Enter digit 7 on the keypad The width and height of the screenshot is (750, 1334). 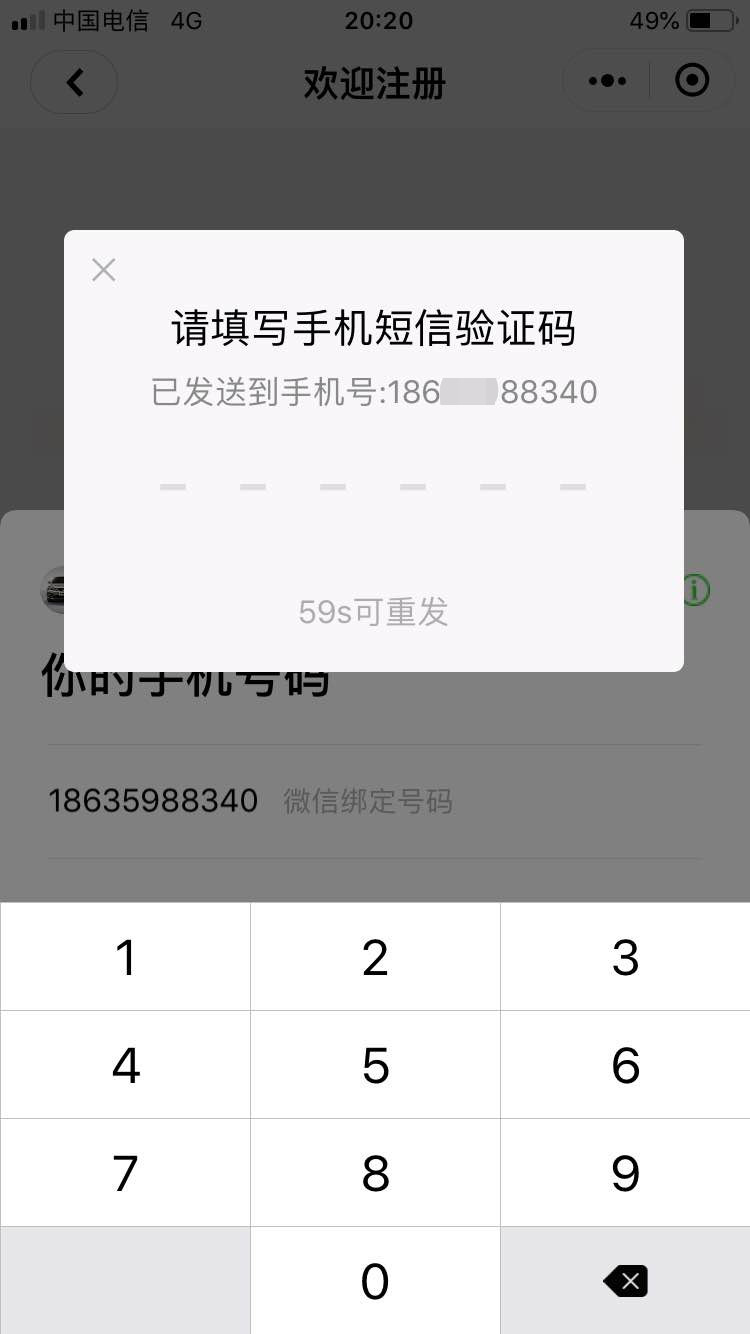tap(125, 1173)
